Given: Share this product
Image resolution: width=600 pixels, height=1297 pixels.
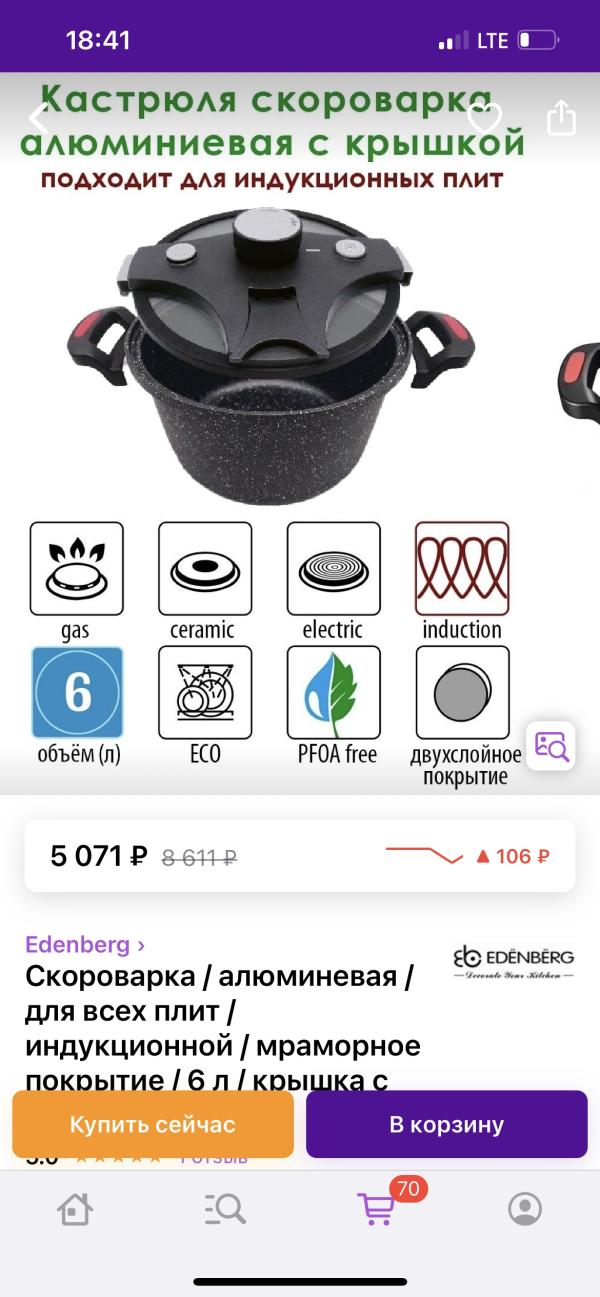Looking at the screenshot, I should (x=561, y=118).
